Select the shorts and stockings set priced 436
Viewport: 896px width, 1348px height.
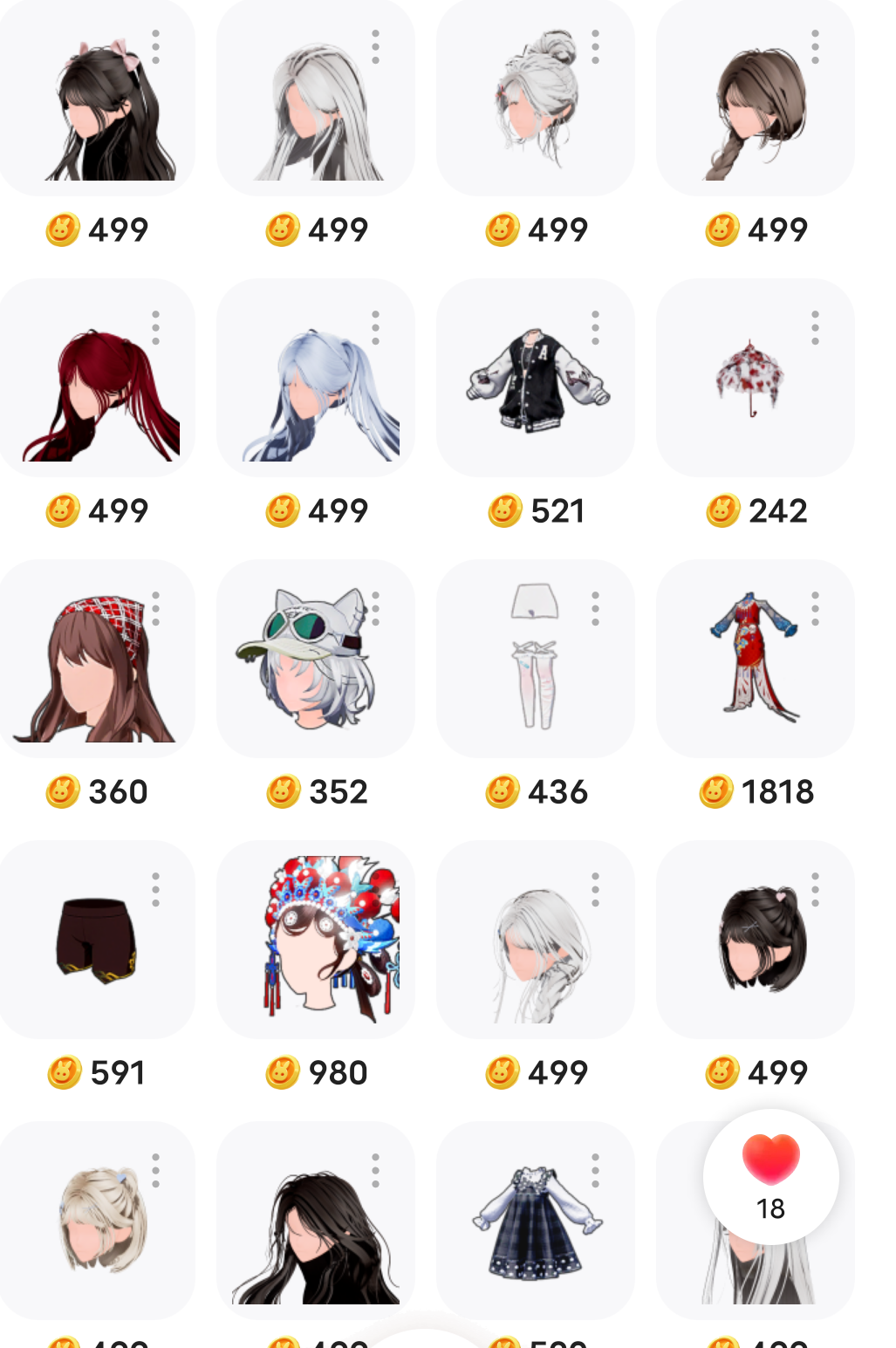(534, 660)
